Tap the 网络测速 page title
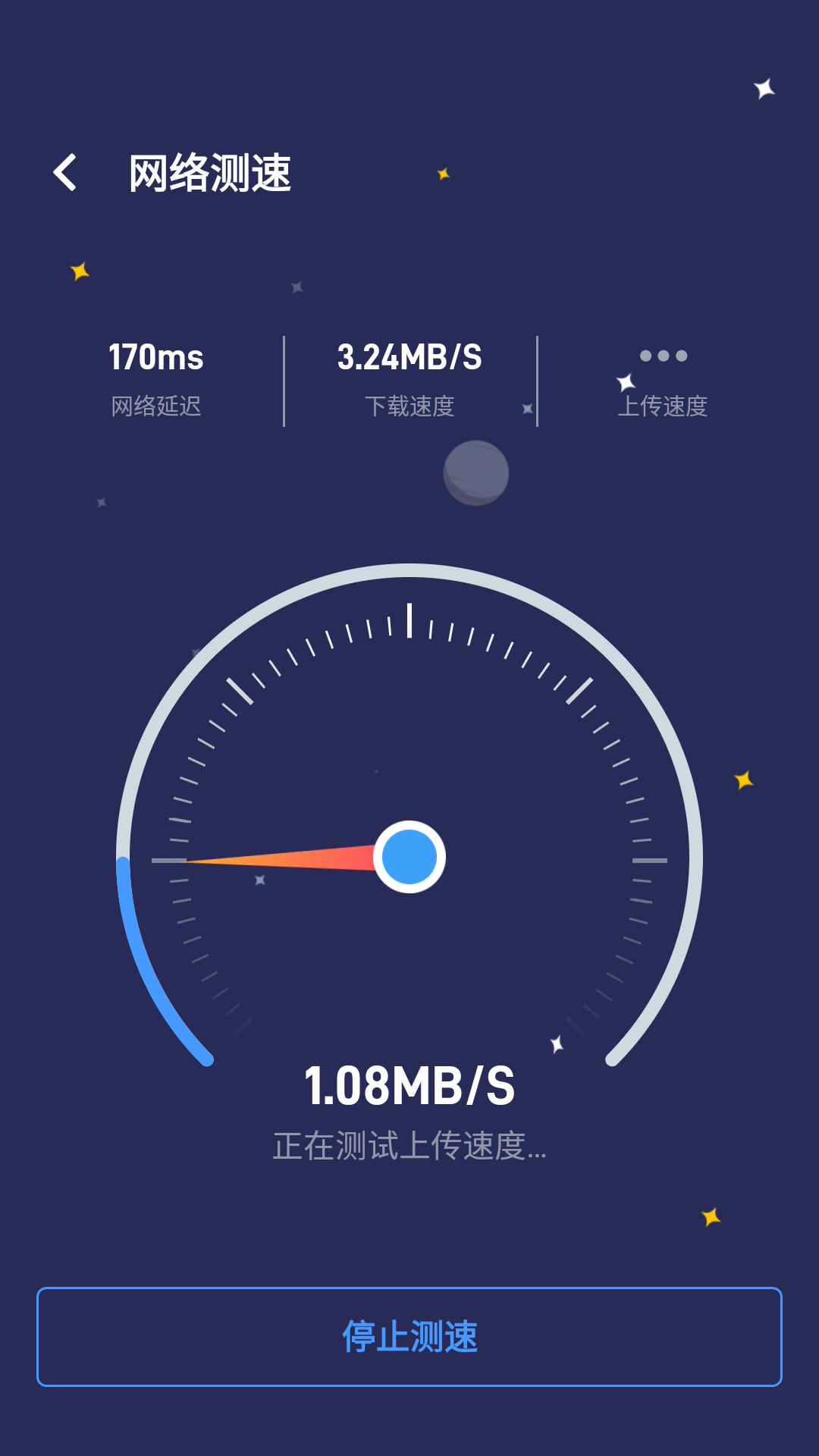The height and width of the screenshot is (1456, 819). point(212,173)
